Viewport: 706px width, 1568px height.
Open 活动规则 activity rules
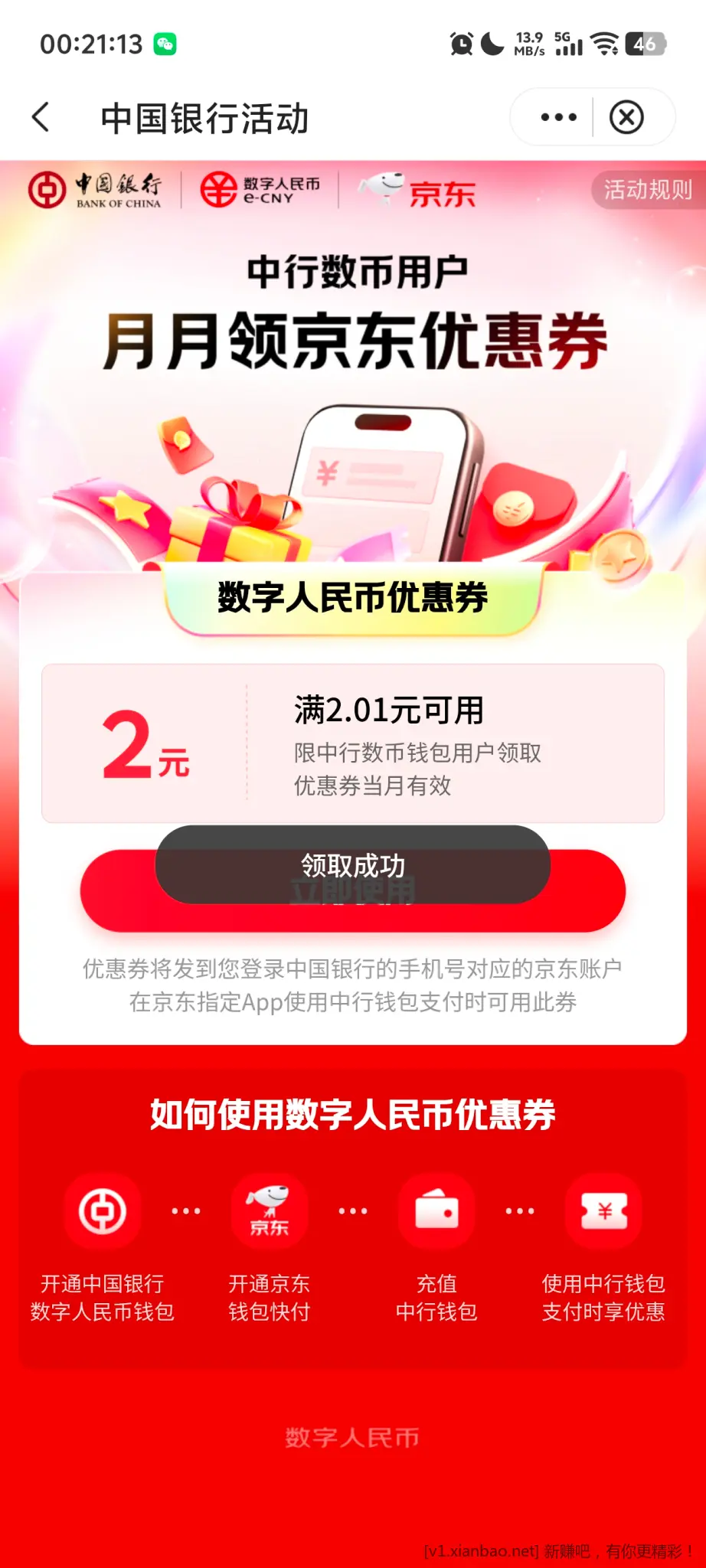[x=647, y=190]
